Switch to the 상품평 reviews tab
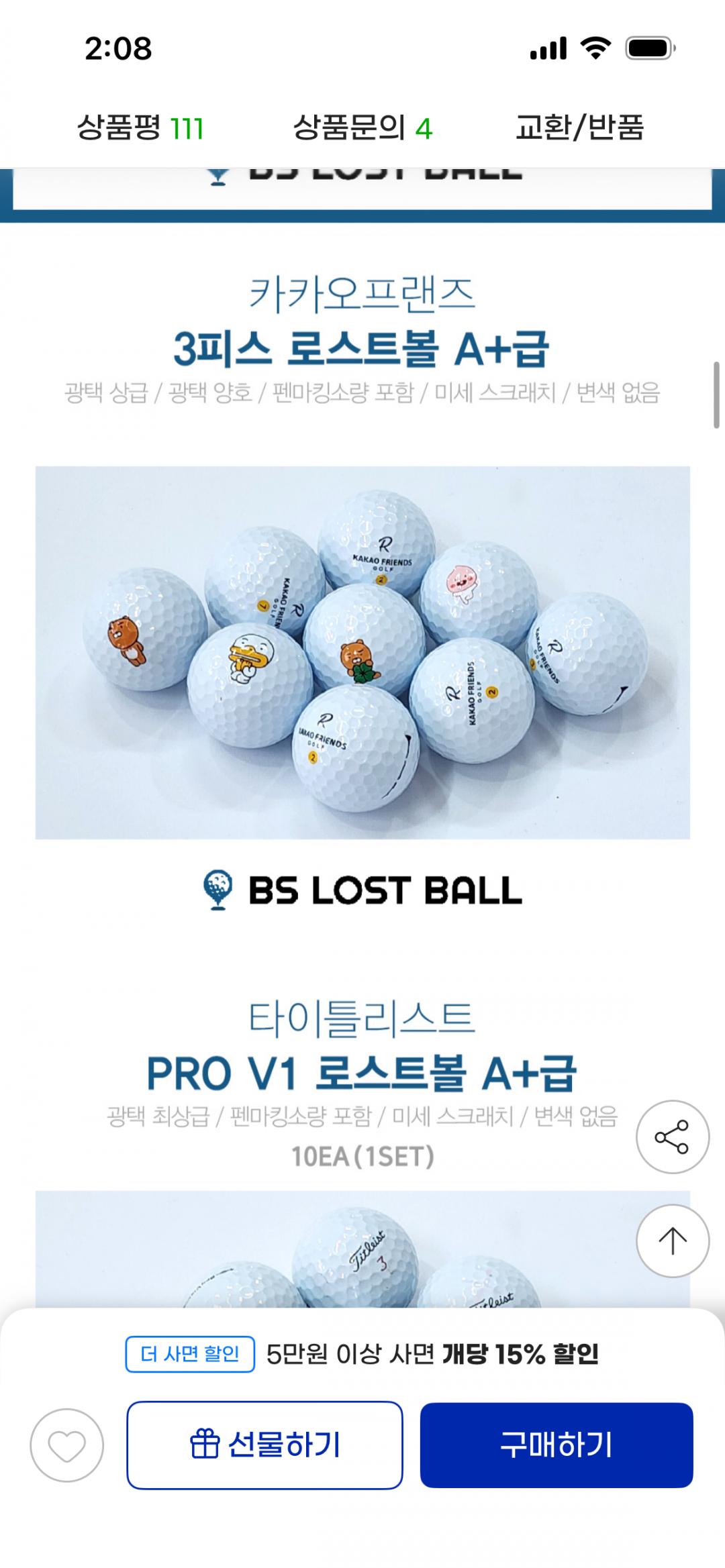The width and height of the screenshot is (725, 1568). (x=140, y=127)
